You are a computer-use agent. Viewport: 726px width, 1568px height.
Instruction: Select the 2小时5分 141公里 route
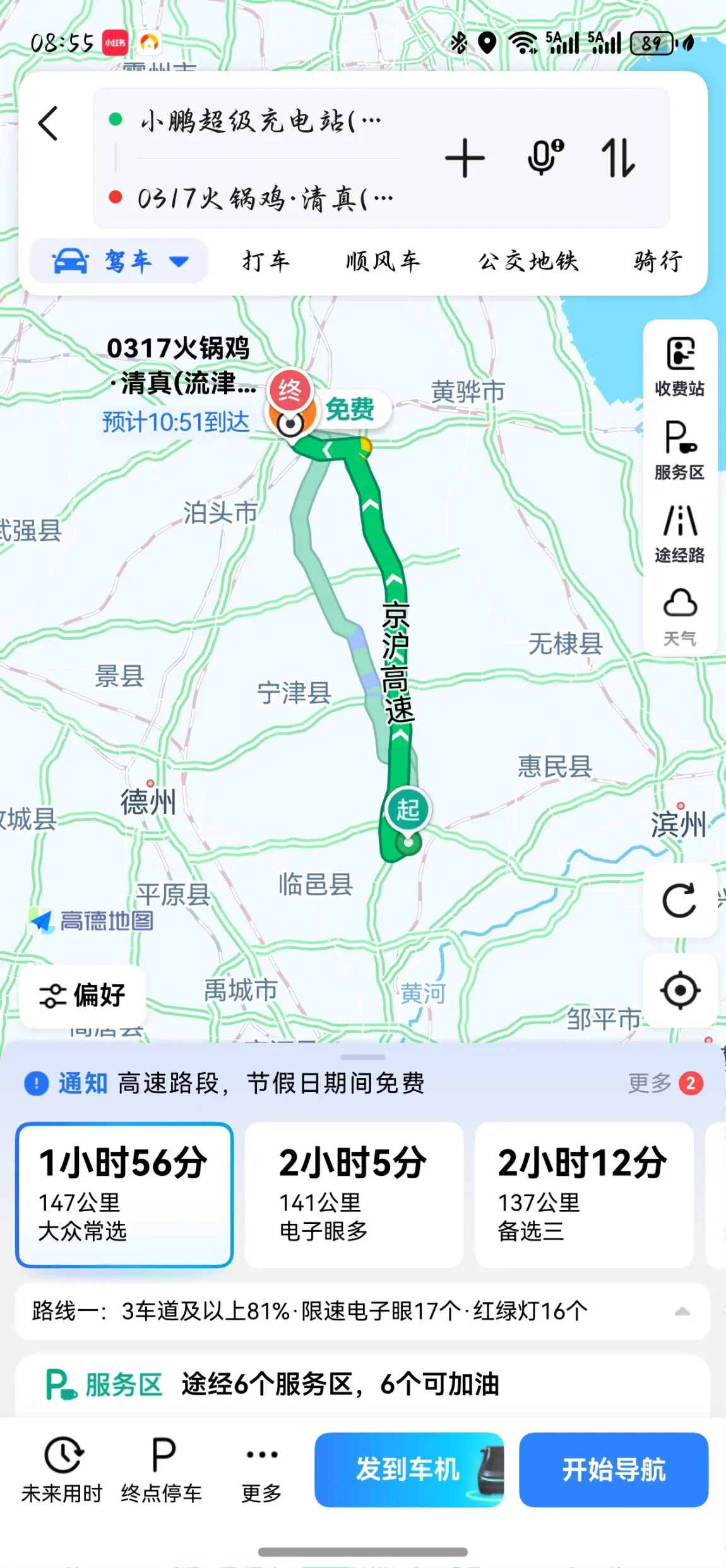click(x=354, y=1194)
